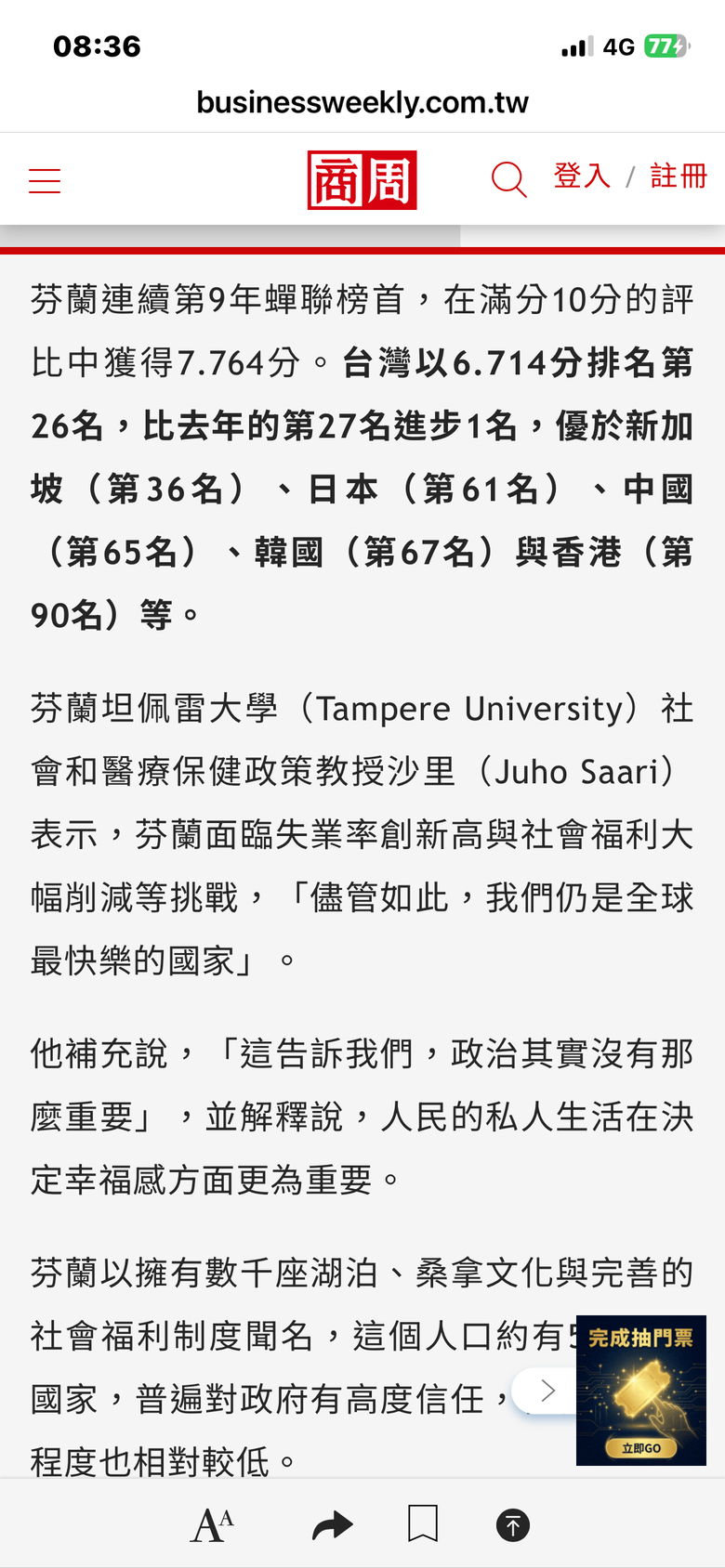Tap the businessweekly.com.tw address bar
This screenshot has width=725, height=1568.
click(362, 102)
